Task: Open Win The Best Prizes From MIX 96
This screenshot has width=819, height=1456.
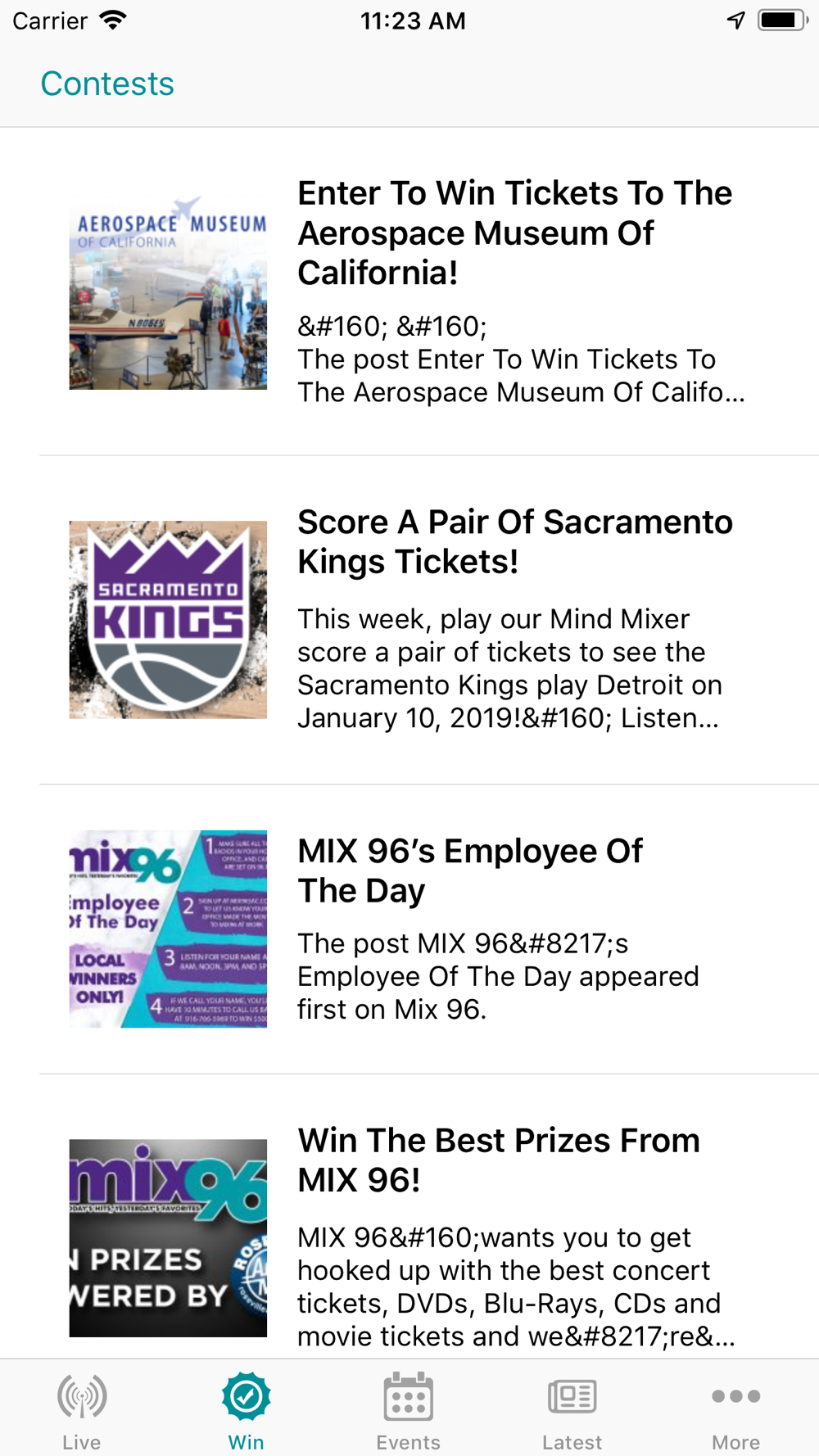Action: (409, 1217)
